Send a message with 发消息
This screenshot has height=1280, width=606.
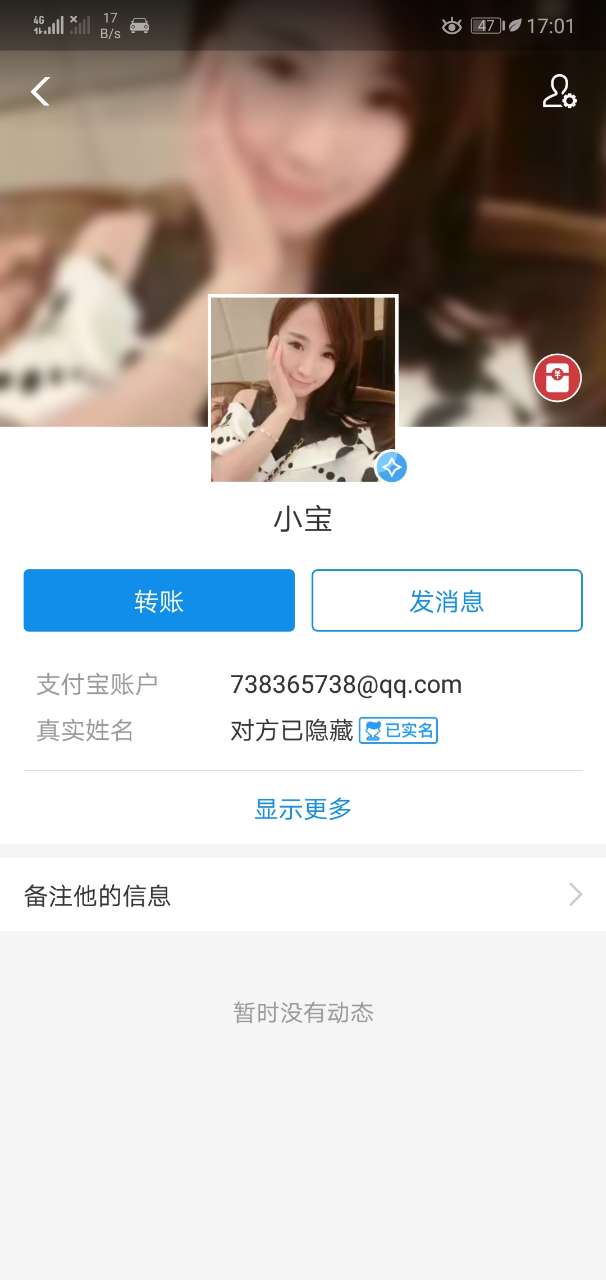[447, 601]
